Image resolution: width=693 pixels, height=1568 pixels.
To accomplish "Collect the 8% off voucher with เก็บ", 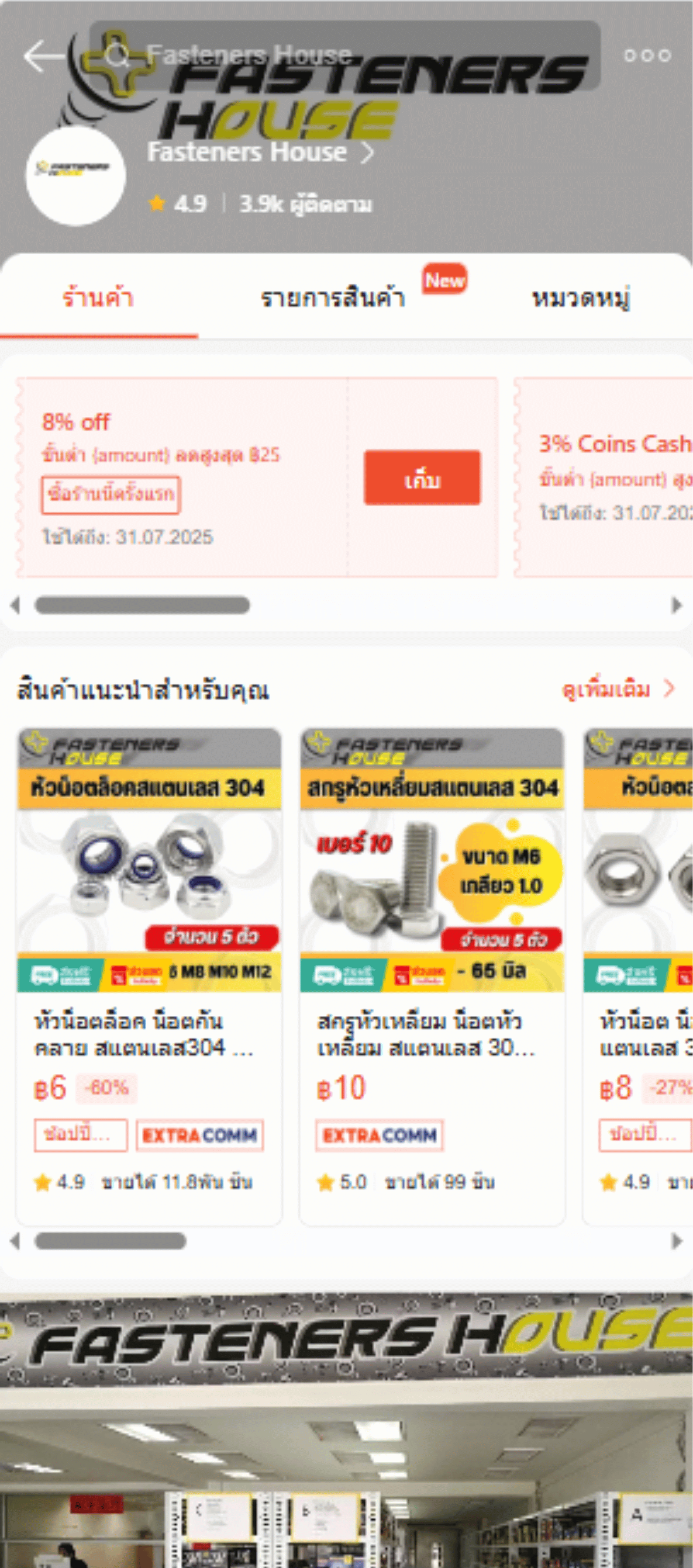I will pyautogui.click(x=422, y=478).
